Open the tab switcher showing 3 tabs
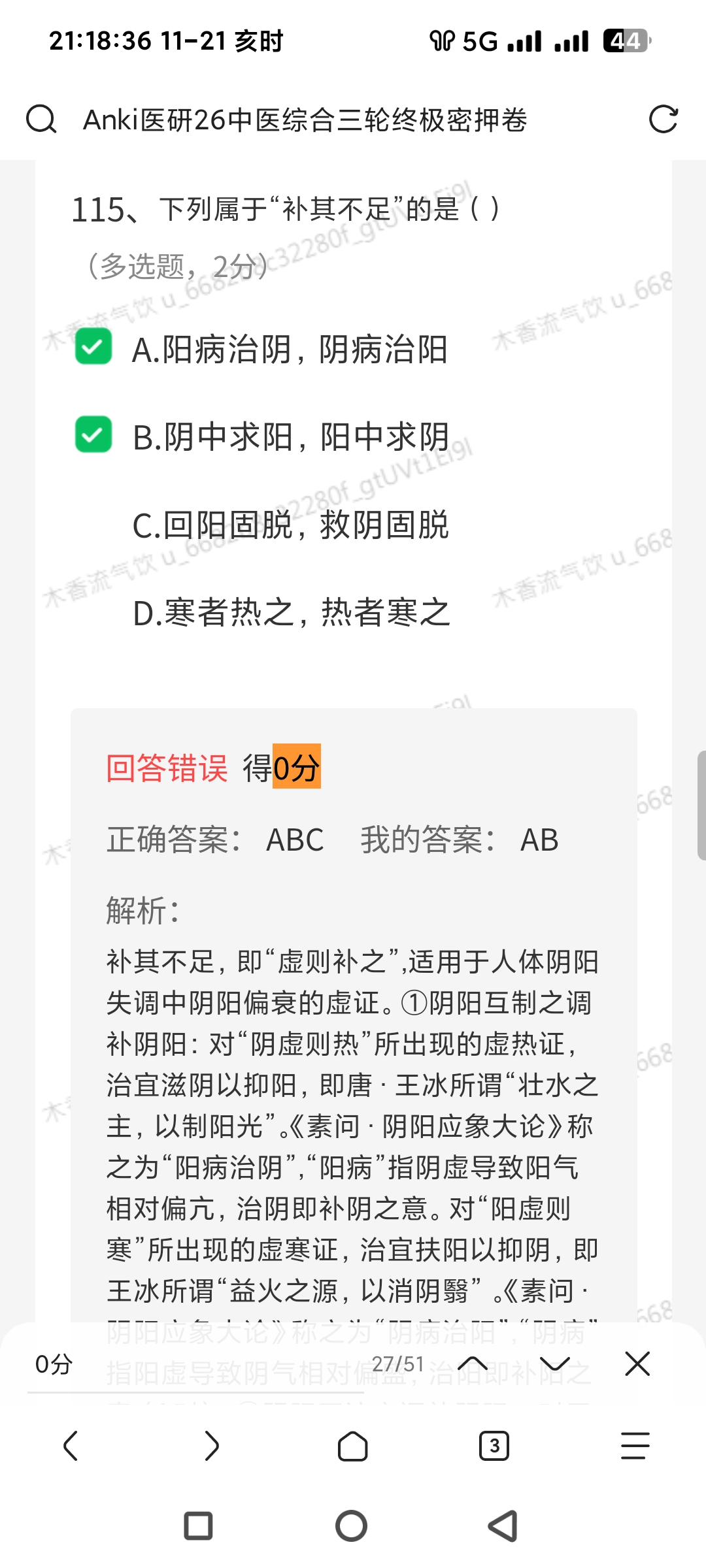The width and height of the screenshot is (706, 1568). 494,1445
